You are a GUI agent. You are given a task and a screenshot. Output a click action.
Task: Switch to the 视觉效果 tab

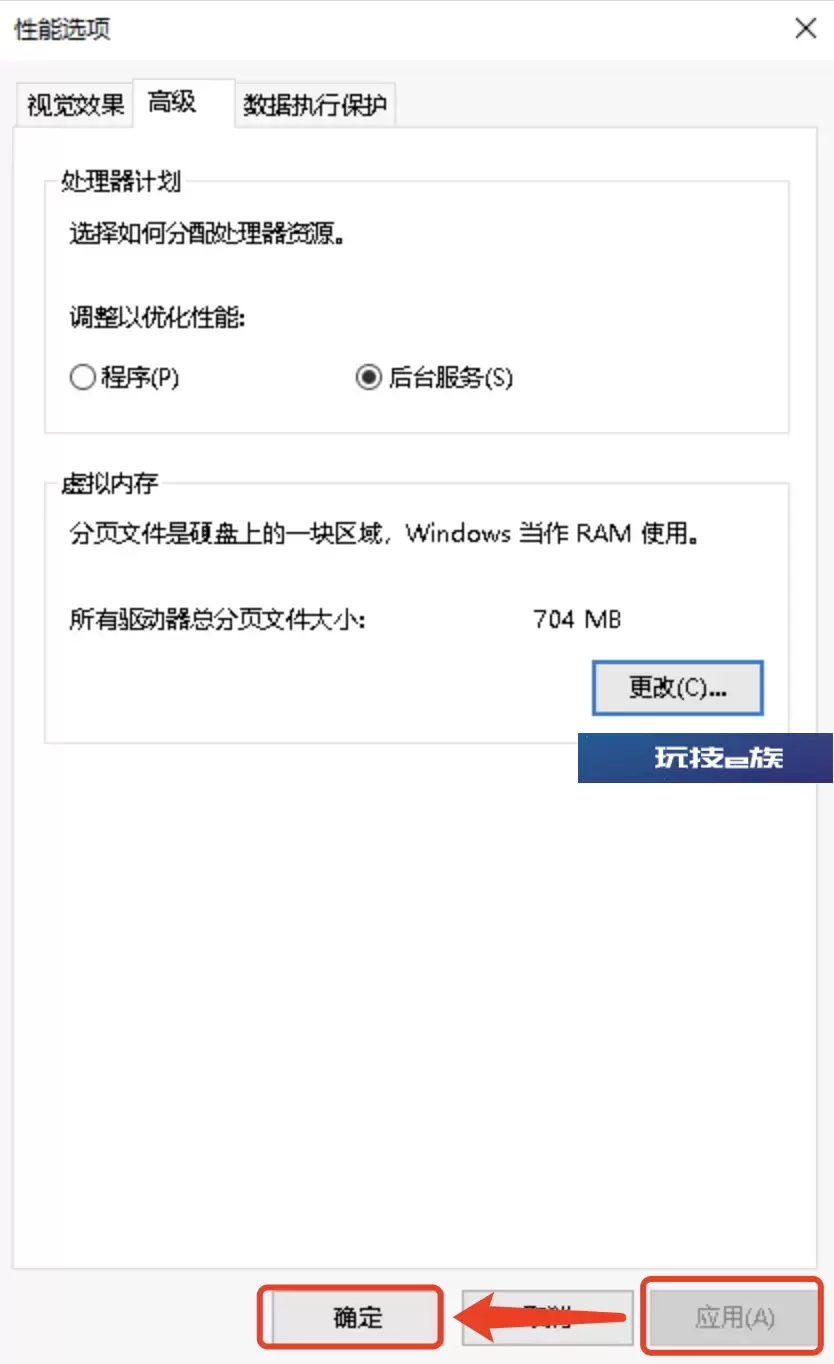click(75, 105)
